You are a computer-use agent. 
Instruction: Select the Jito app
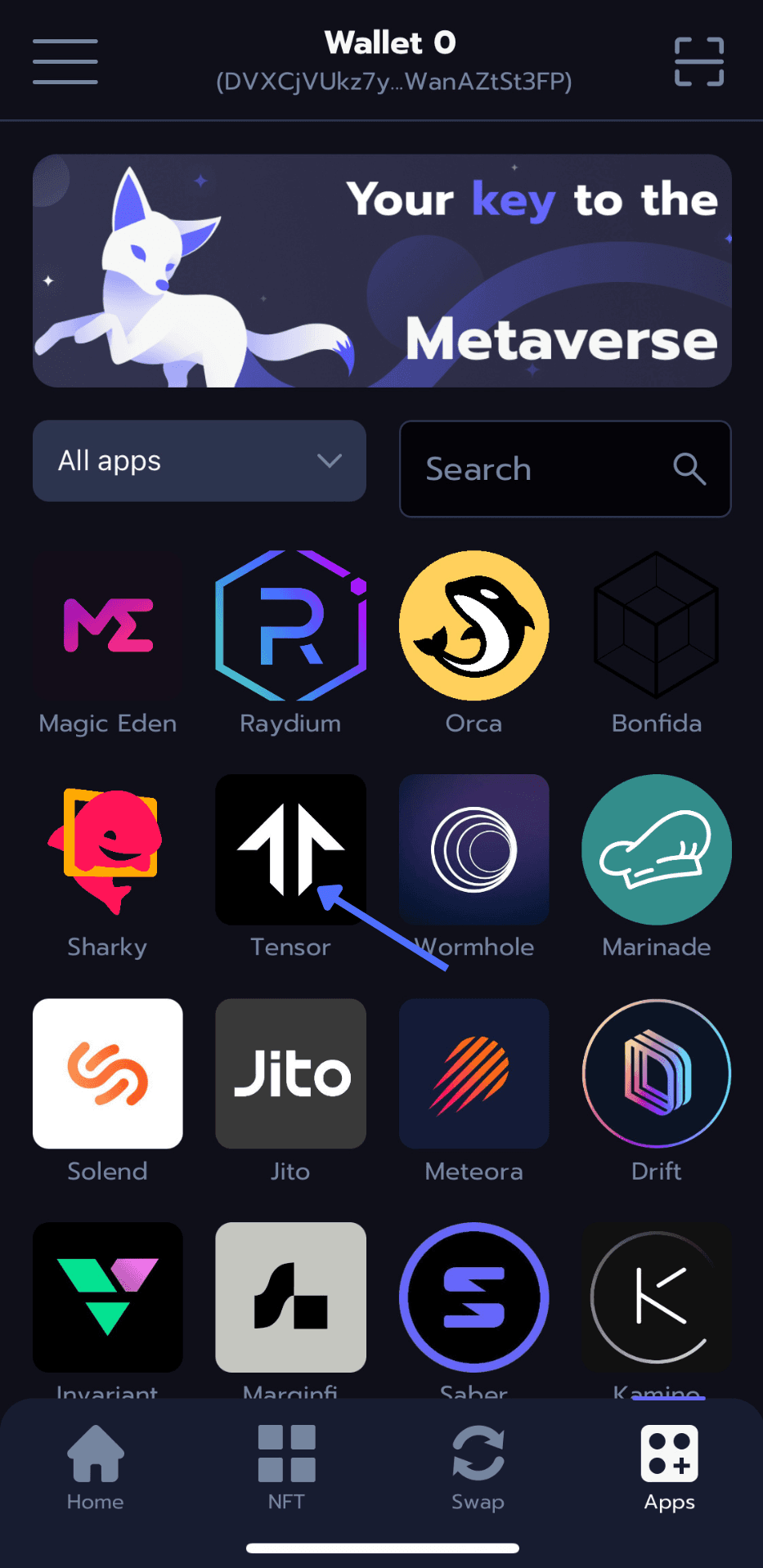(290, 1073)
